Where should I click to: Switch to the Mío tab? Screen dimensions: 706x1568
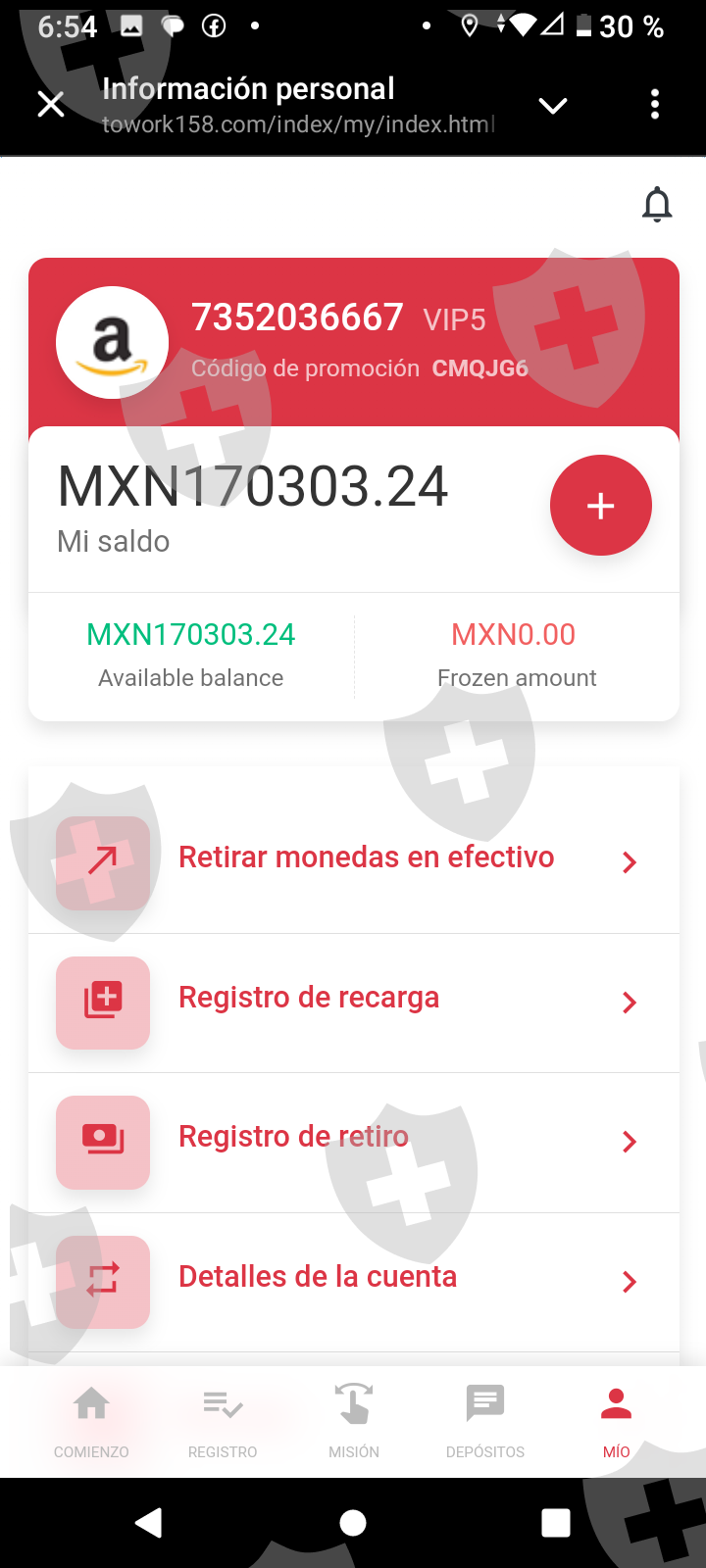pos(616,1421)
